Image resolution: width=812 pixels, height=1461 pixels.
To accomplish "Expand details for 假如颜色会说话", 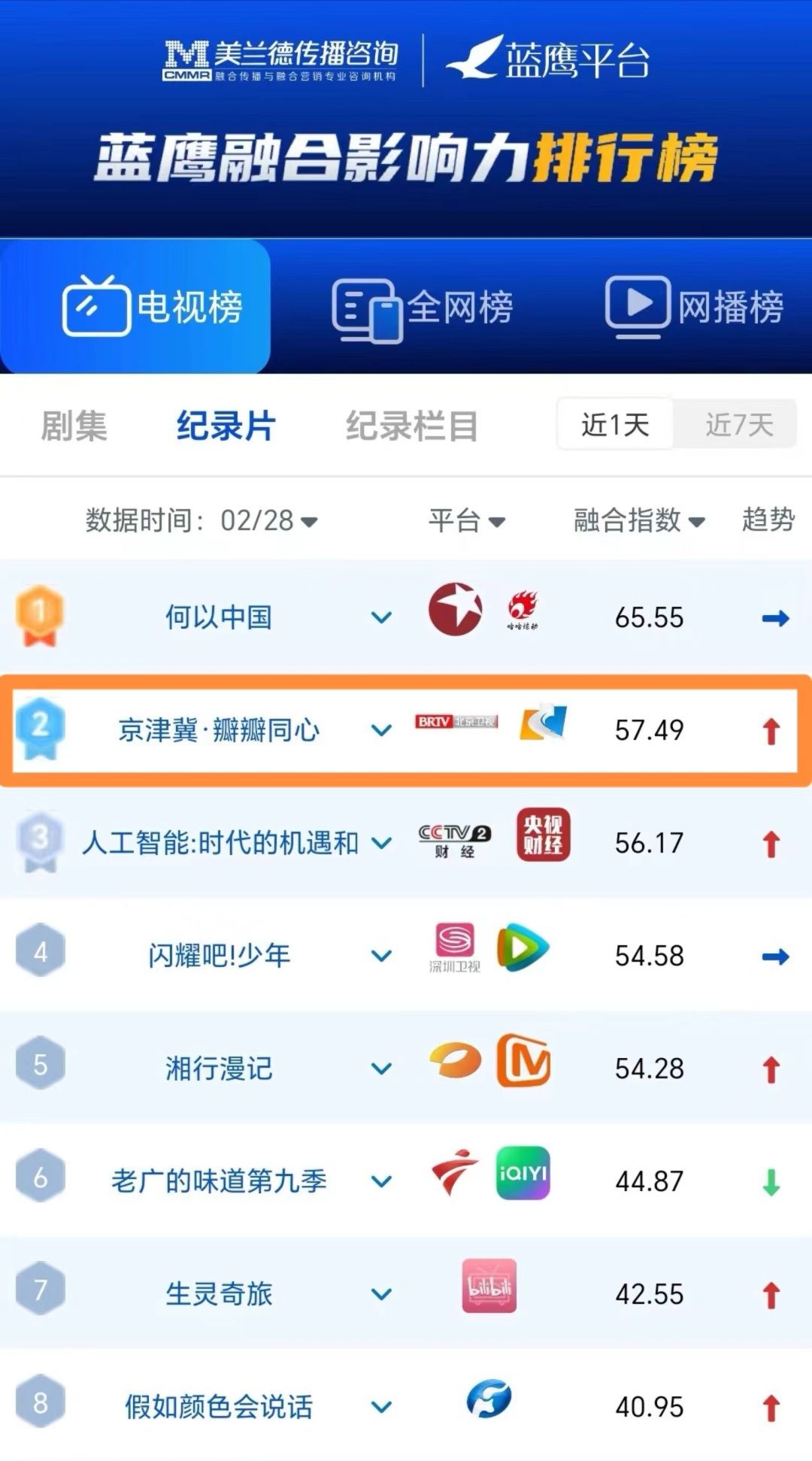I will 382,1408.
